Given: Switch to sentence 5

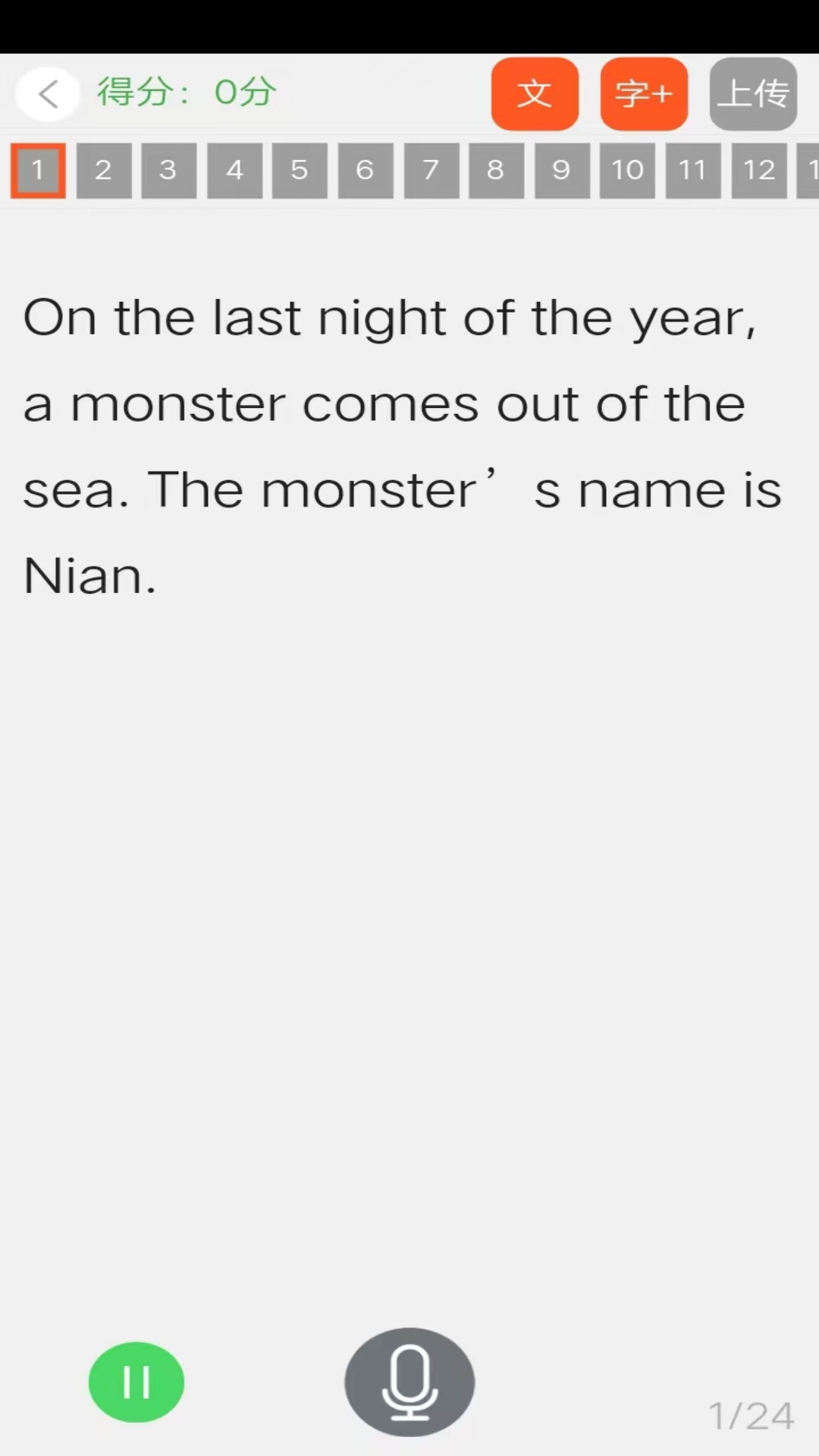Looking at the screenshot, I should (x=300, y=171).
